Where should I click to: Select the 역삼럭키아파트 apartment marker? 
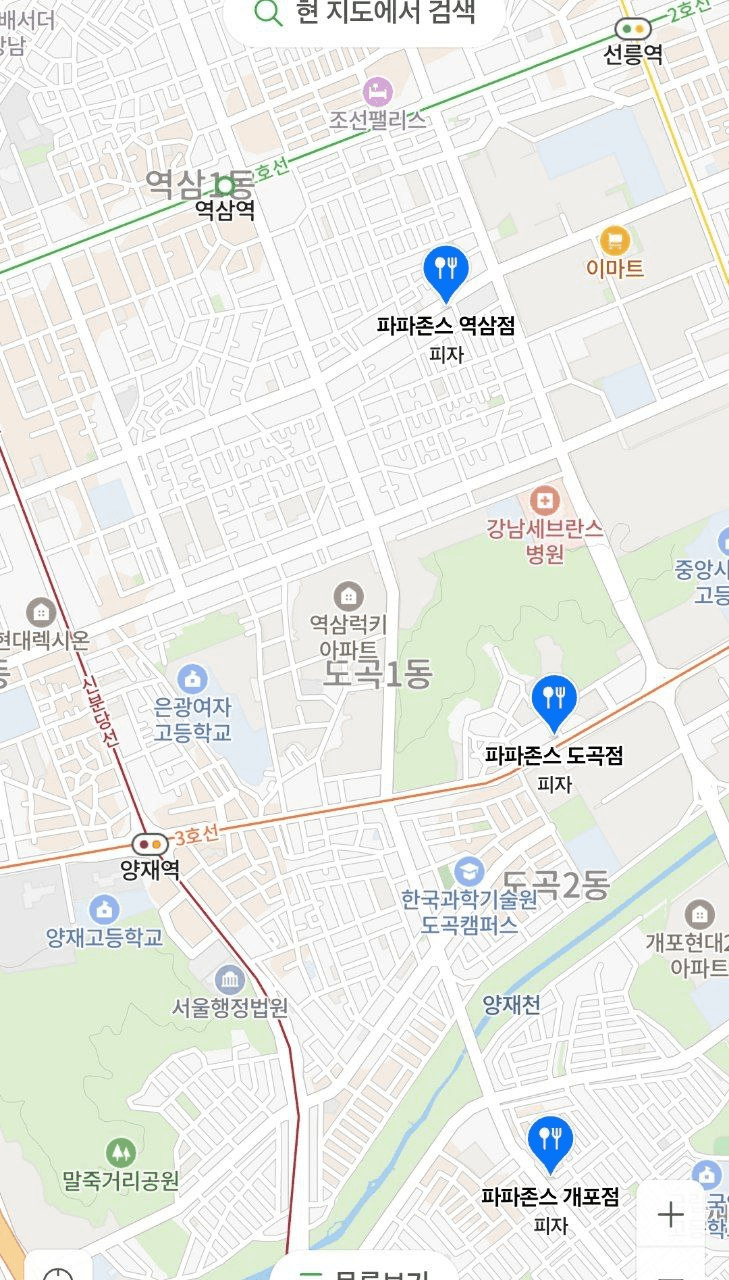click(348, 597)
